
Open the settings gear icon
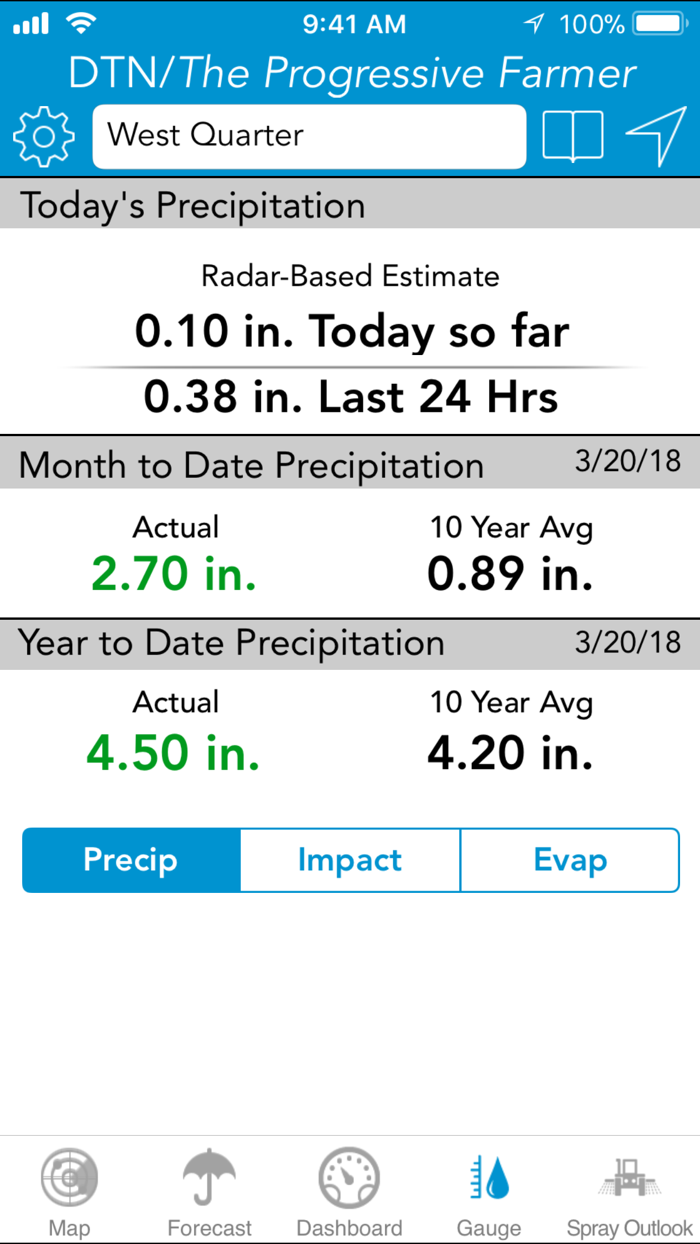tap(44, 136)
